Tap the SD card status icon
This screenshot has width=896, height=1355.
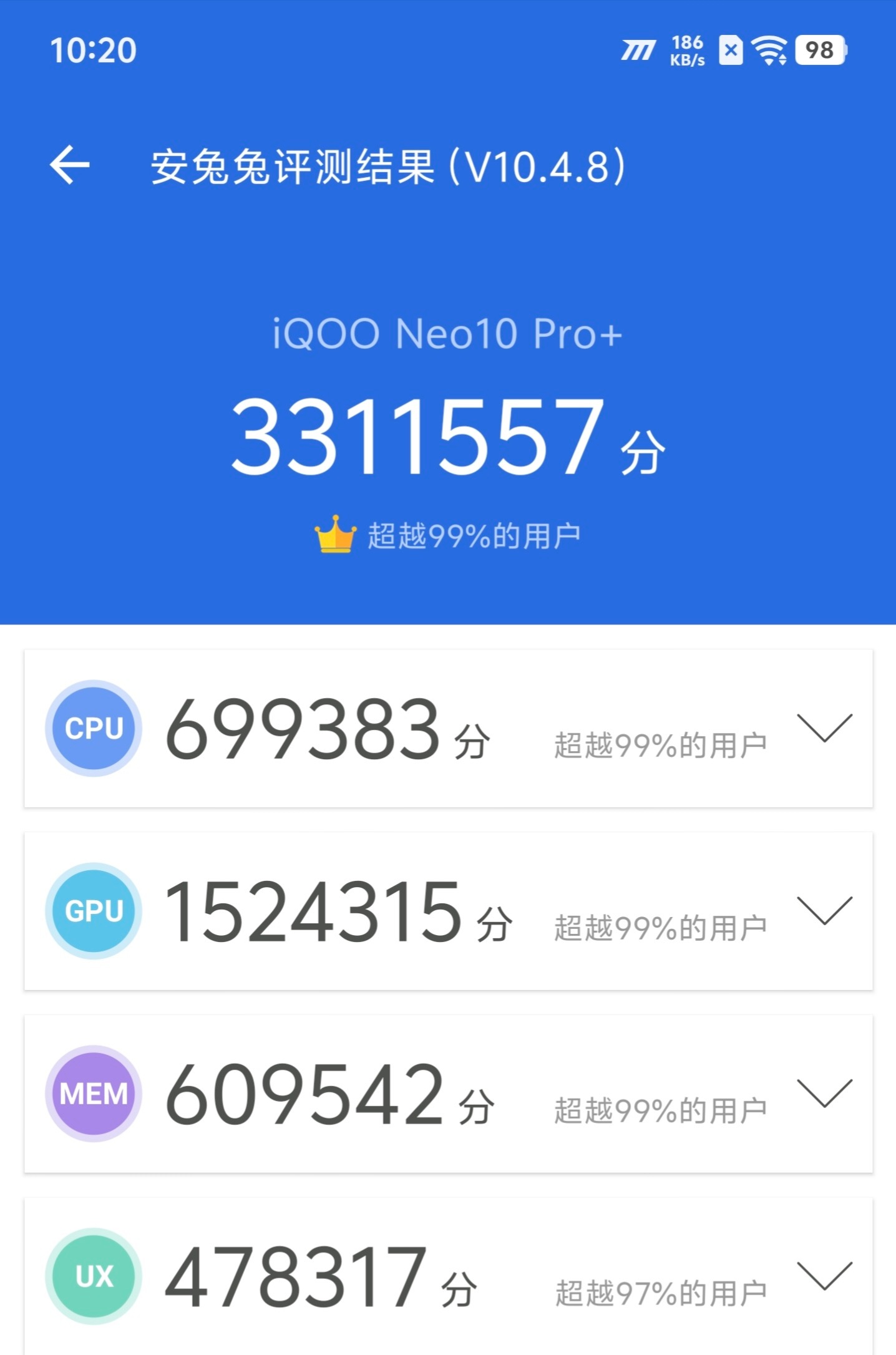(x=731, y=51)
